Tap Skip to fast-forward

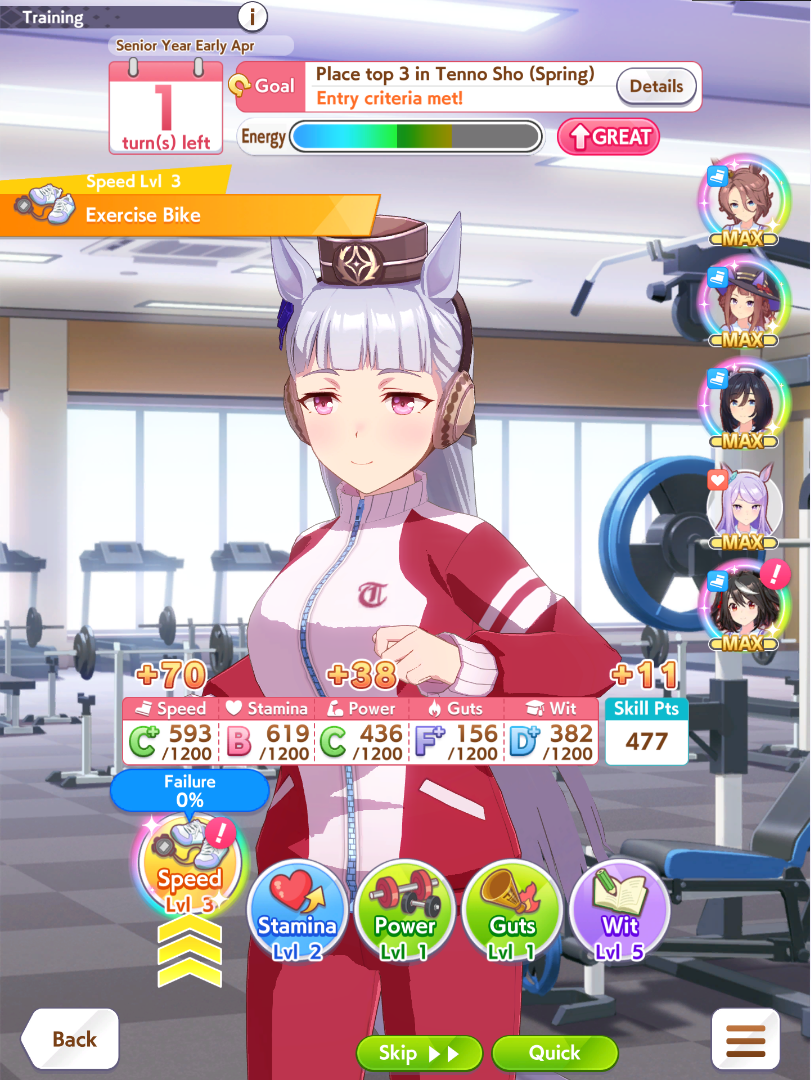(x=419, y=1053)
